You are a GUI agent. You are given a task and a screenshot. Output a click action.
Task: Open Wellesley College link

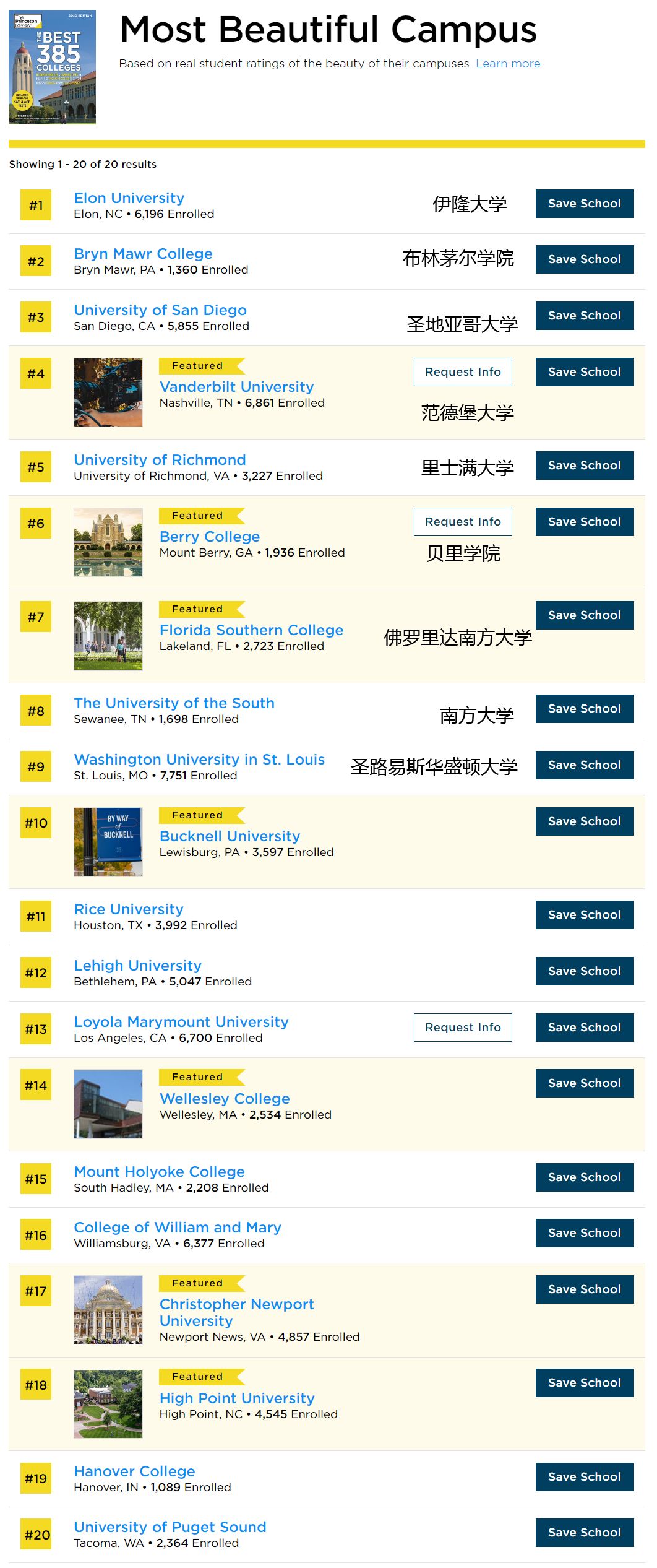[225, 1099]
